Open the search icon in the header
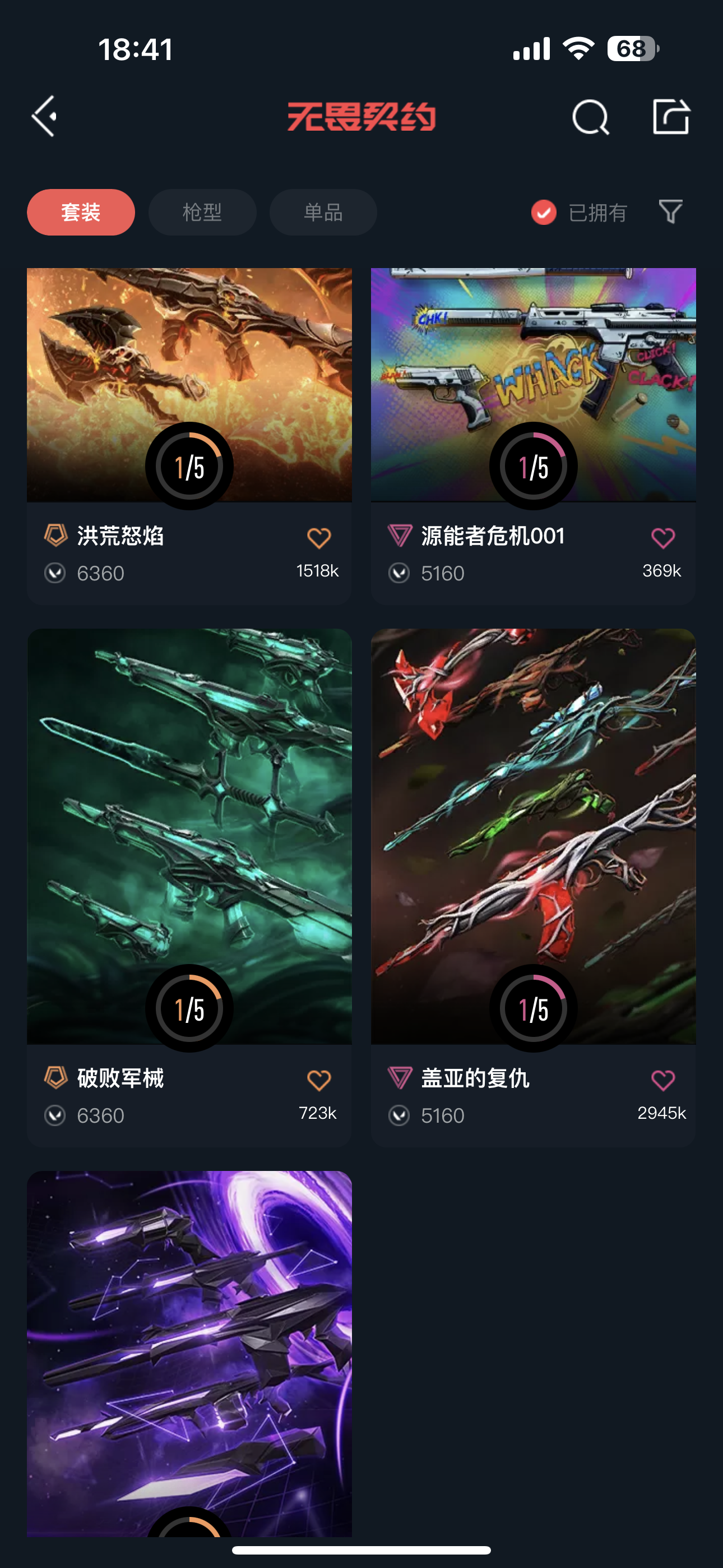The height and width of the screenshot is (1568, 723). (x=590, y=116)
